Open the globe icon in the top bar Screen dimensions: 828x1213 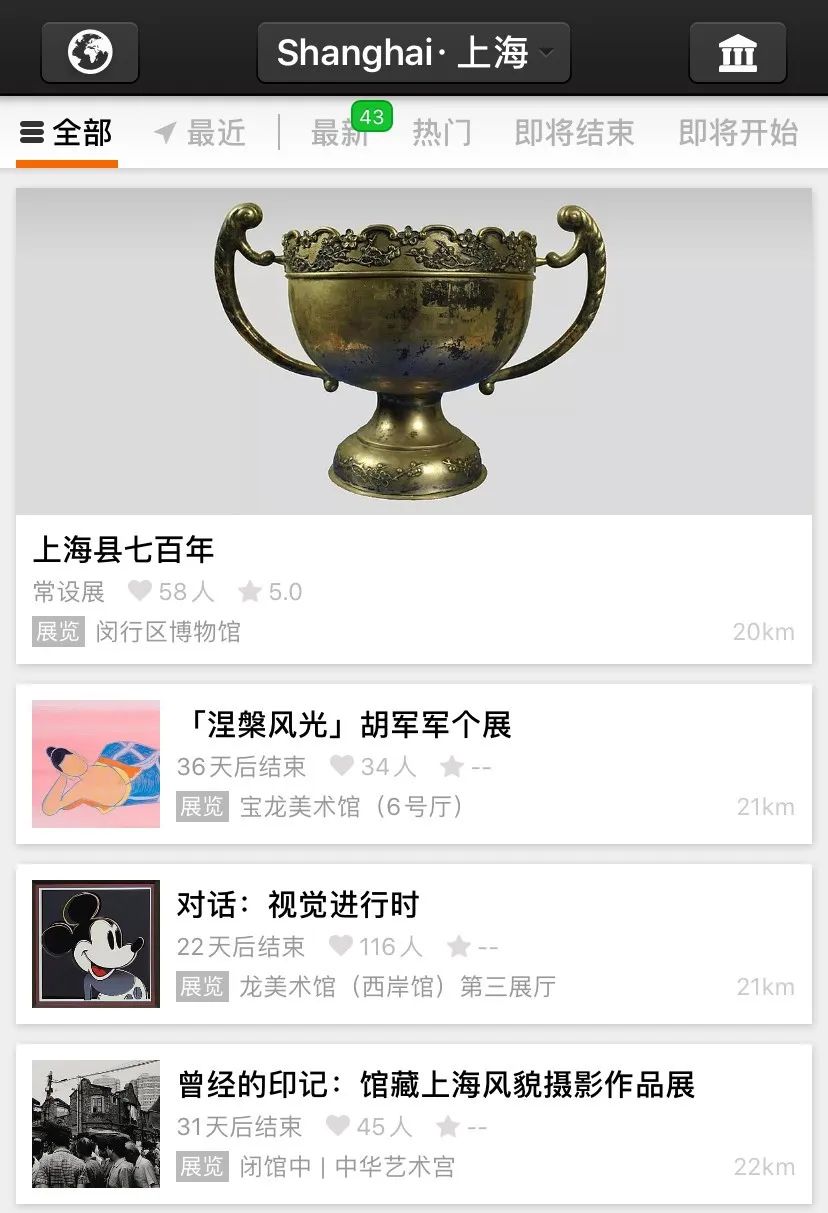88,52
